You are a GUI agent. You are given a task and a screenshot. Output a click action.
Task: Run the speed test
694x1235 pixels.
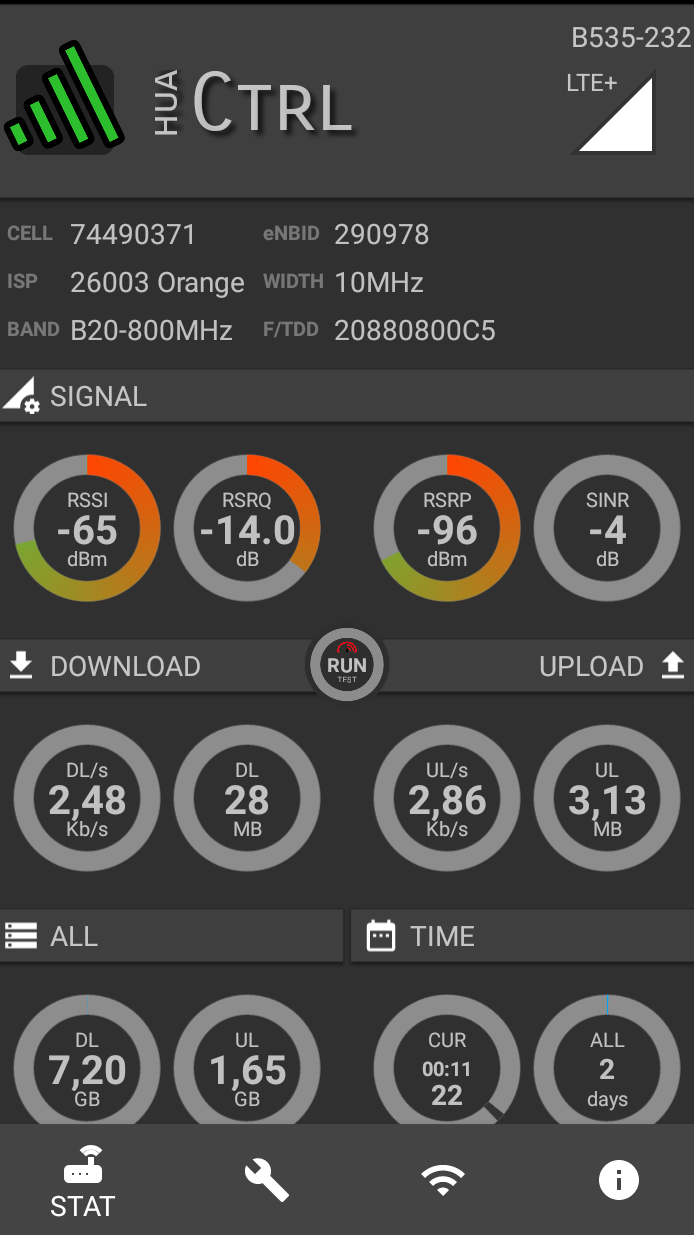[x=347, y=666]
